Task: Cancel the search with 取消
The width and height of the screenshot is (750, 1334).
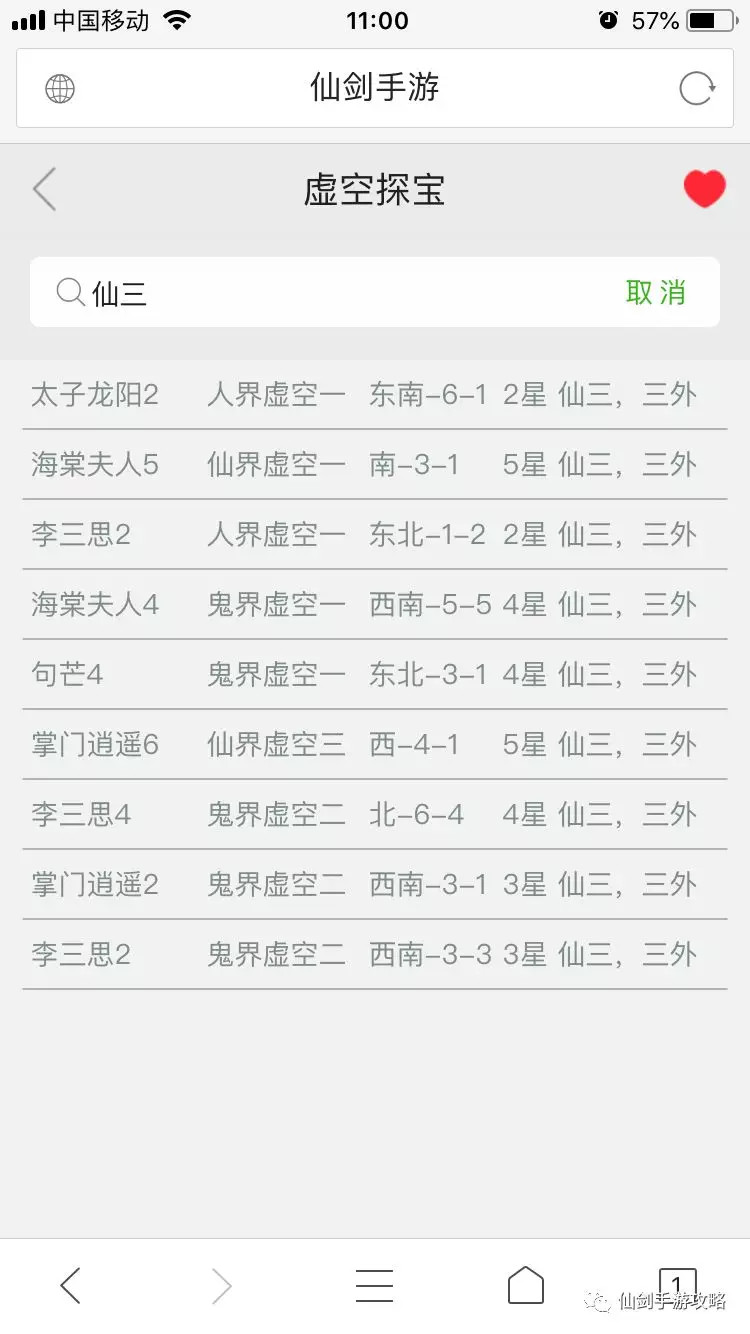Action: tap(656, 292)
